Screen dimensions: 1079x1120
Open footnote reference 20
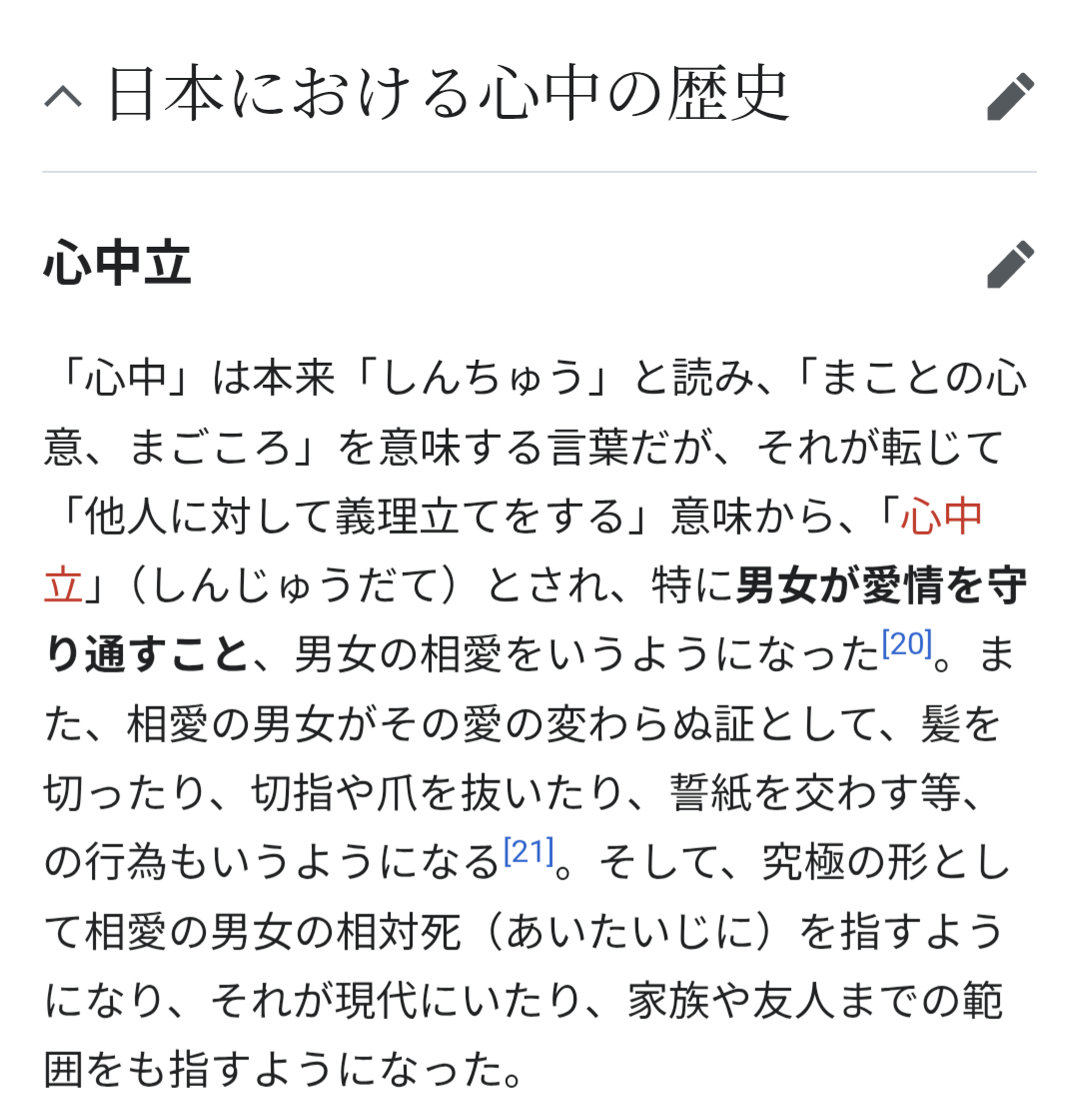click(x=907, y=644)
